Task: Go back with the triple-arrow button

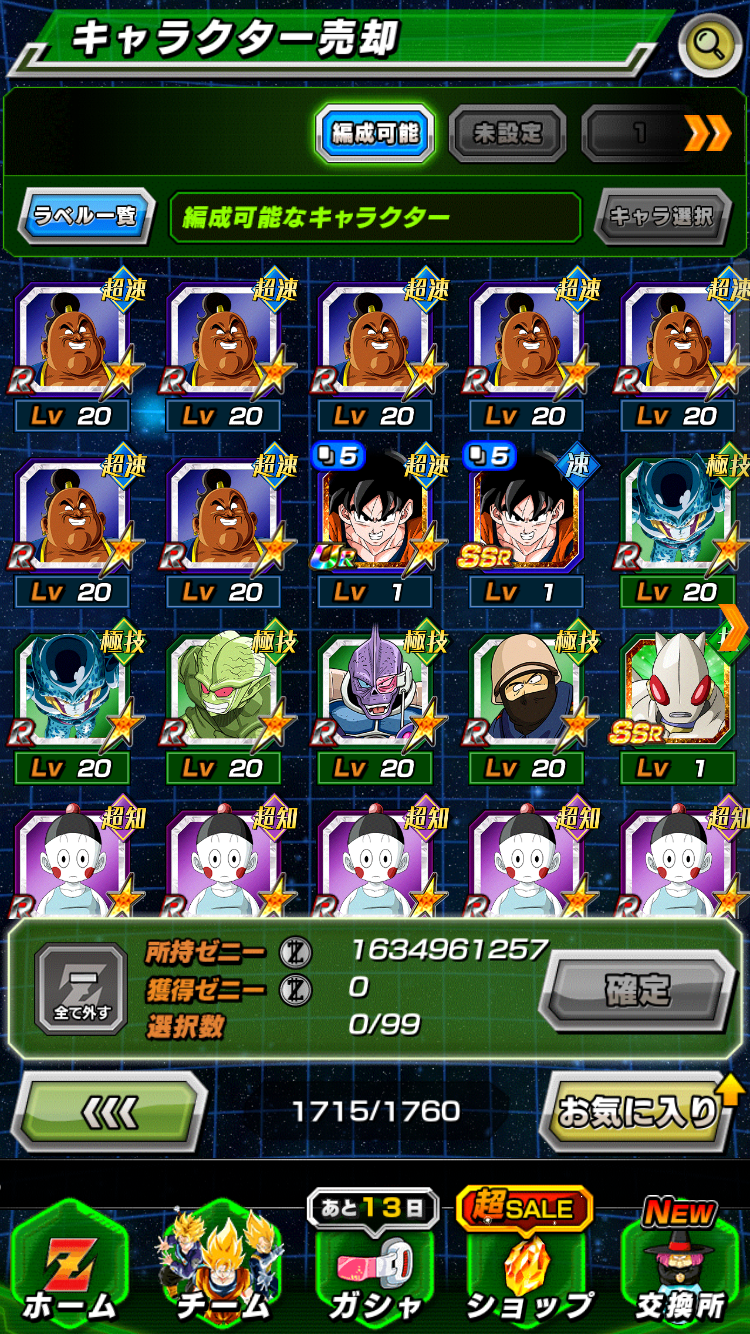Action: point(108,1111)
